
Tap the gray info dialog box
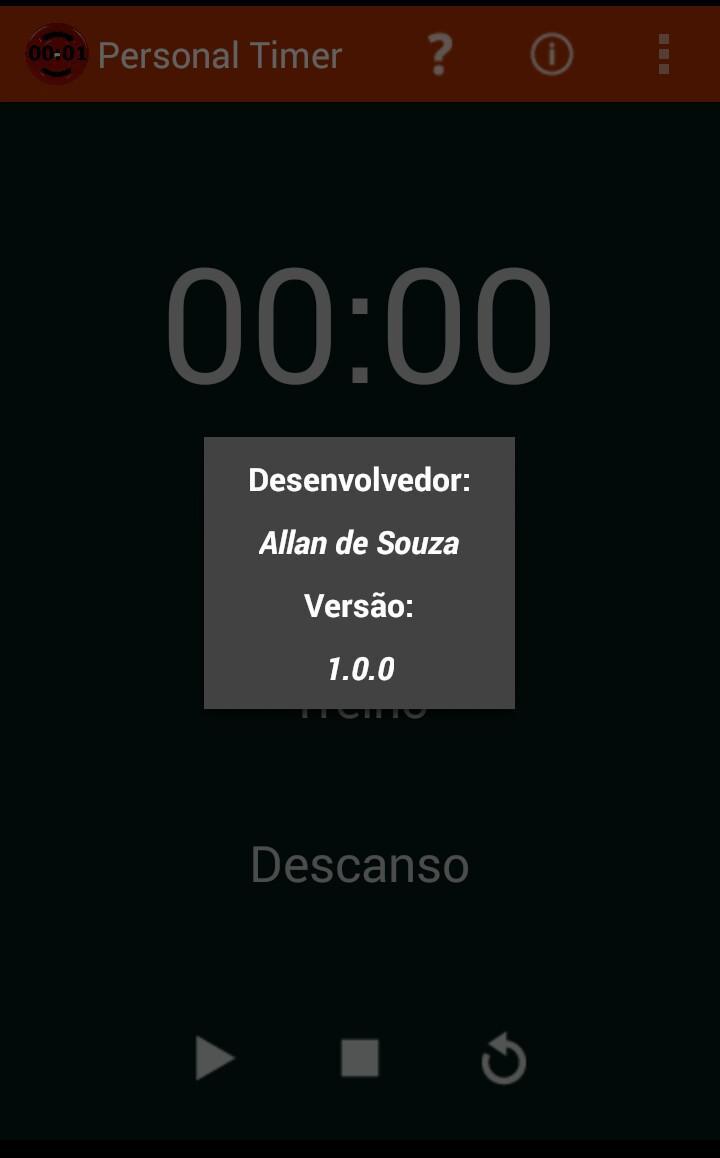tap(359, 572)
